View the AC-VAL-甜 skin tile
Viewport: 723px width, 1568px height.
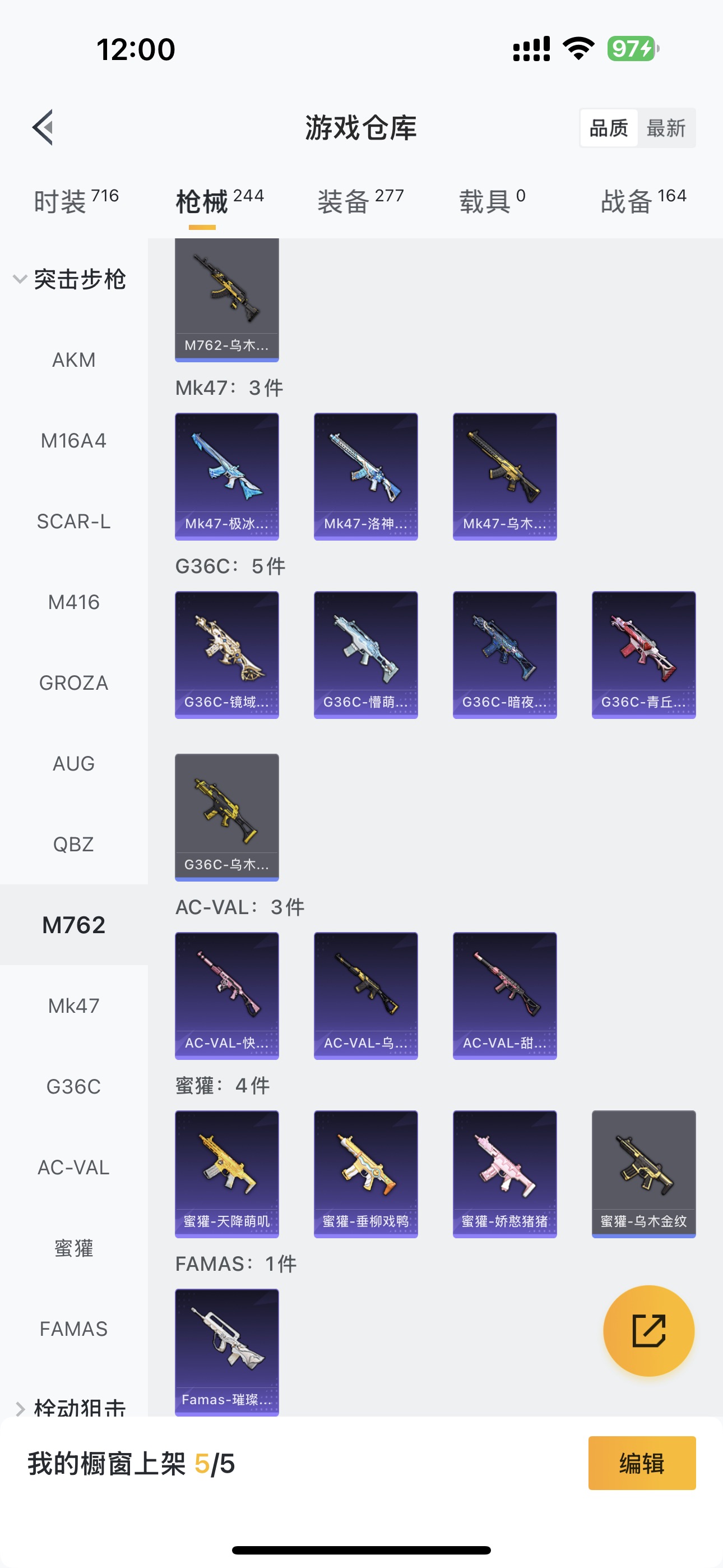[x=504, y=995]
